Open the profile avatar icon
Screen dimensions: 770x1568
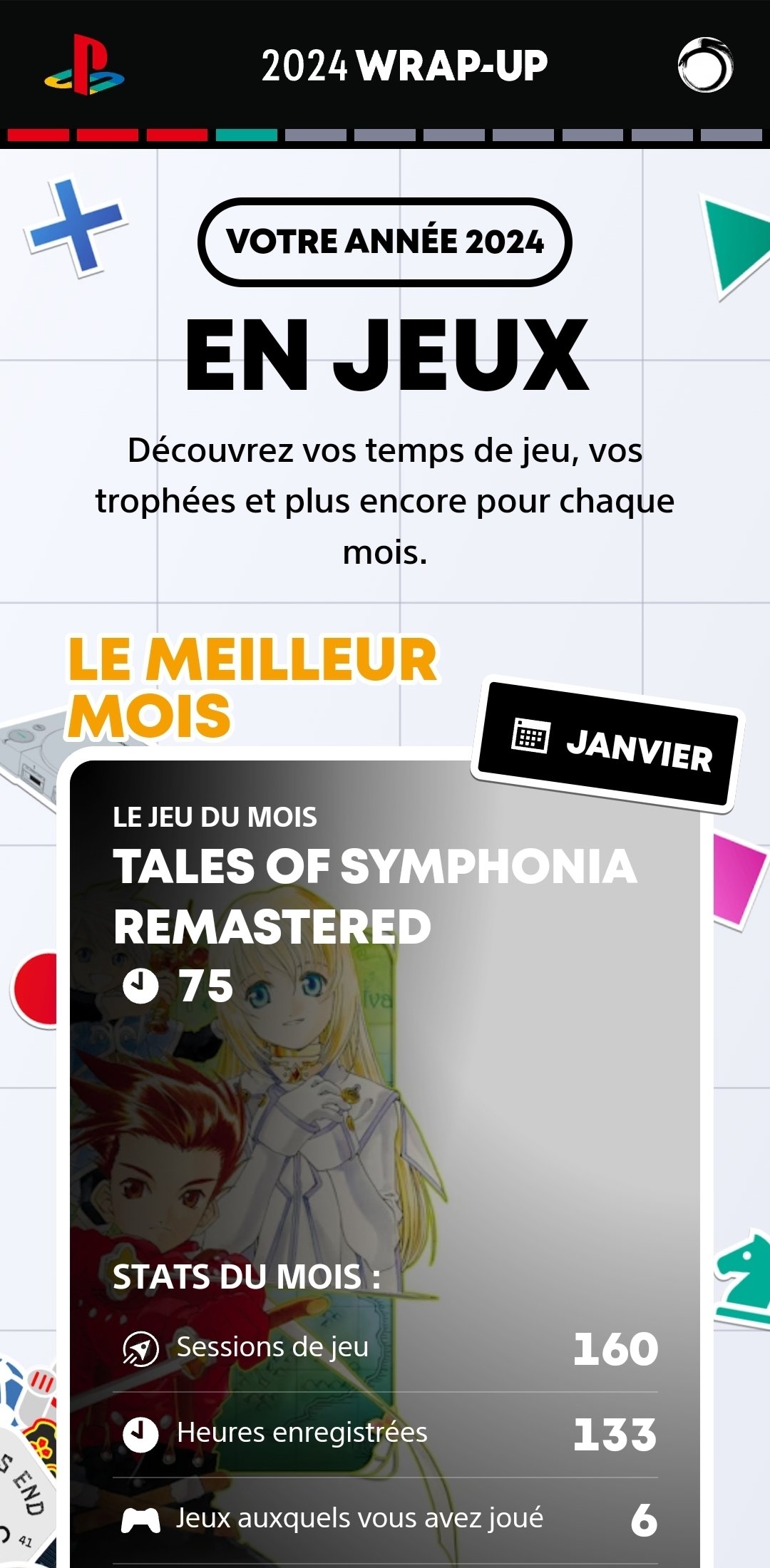click(x=704, y=66)
